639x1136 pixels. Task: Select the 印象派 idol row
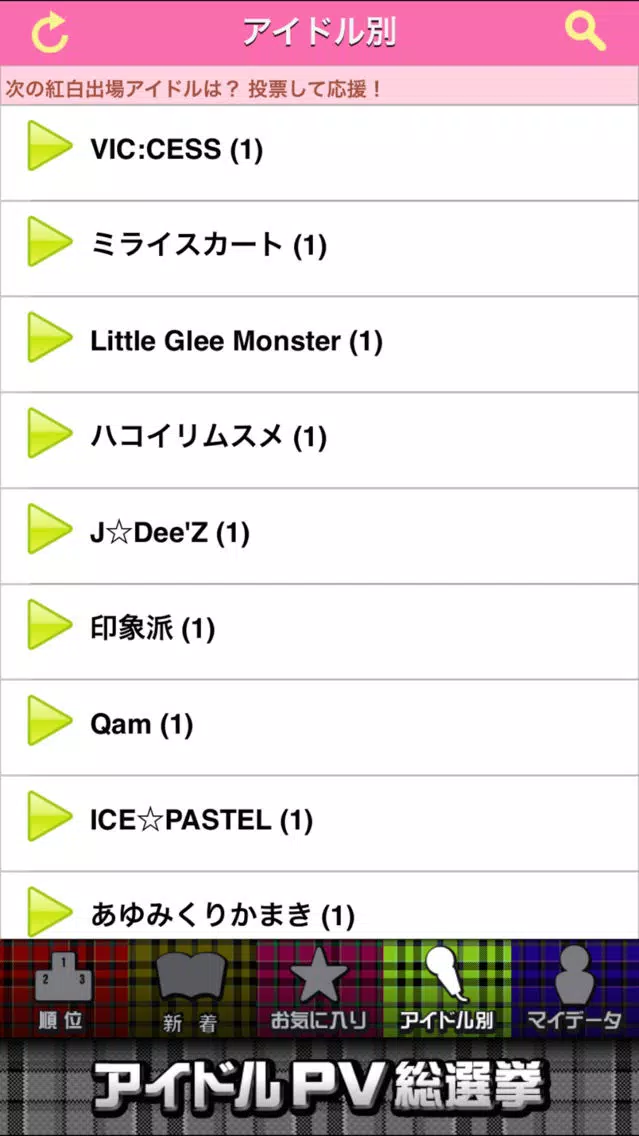click(320, 632)
